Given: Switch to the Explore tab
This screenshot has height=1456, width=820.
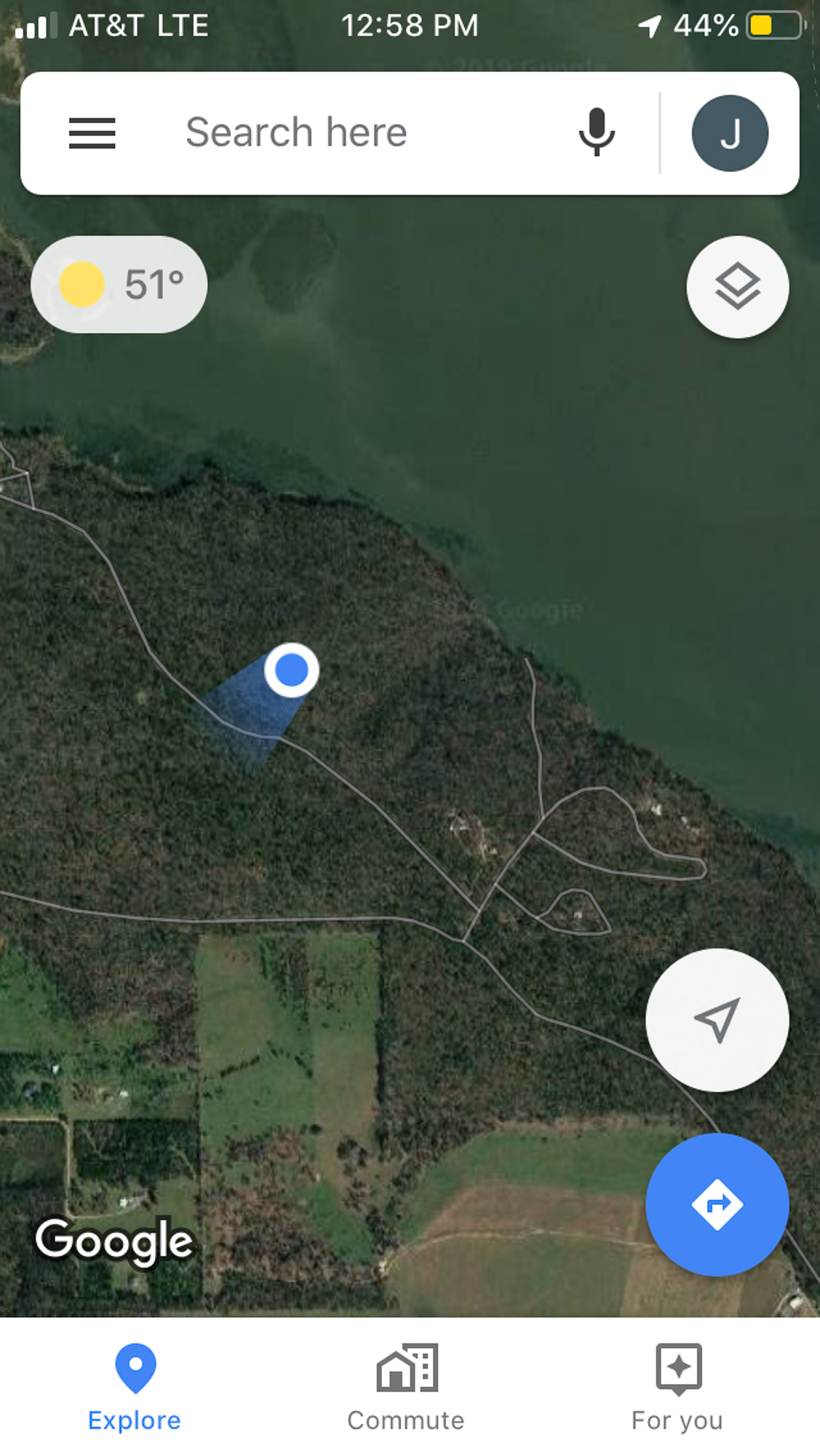Looking at the screenshot, I should pos(135,1388).
